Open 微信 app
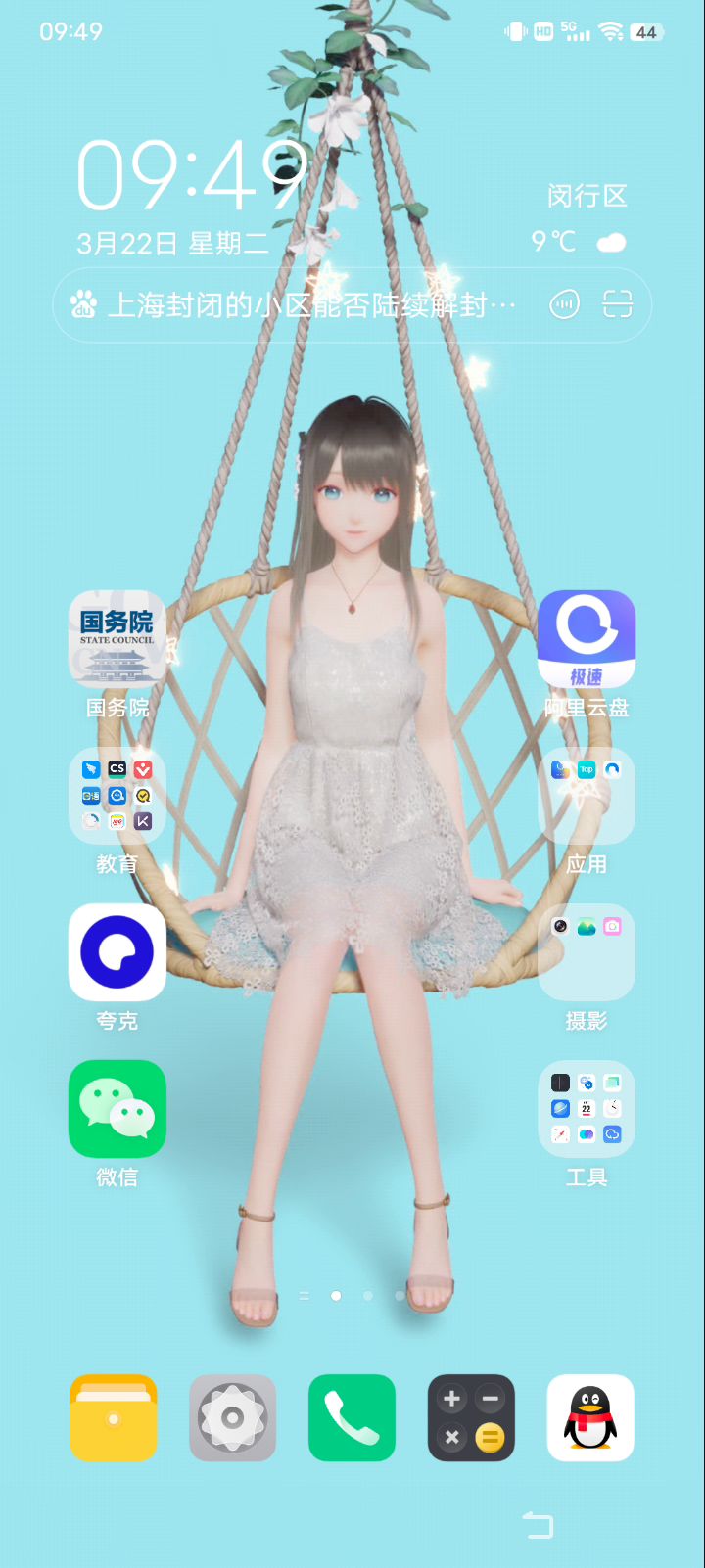 [x=117, y=1108]
